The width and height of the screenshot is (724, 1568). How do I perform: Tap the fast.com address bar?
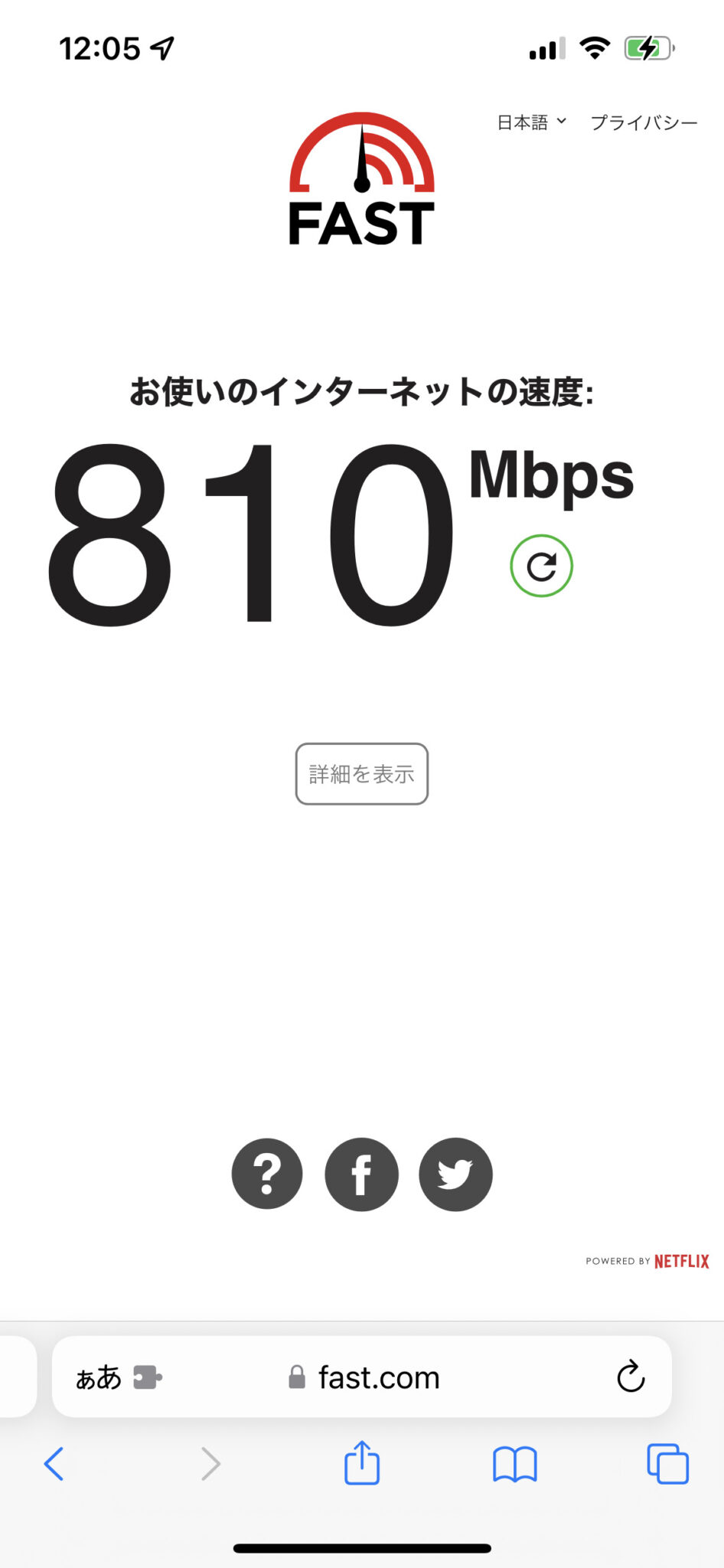tap(362, 1377)
